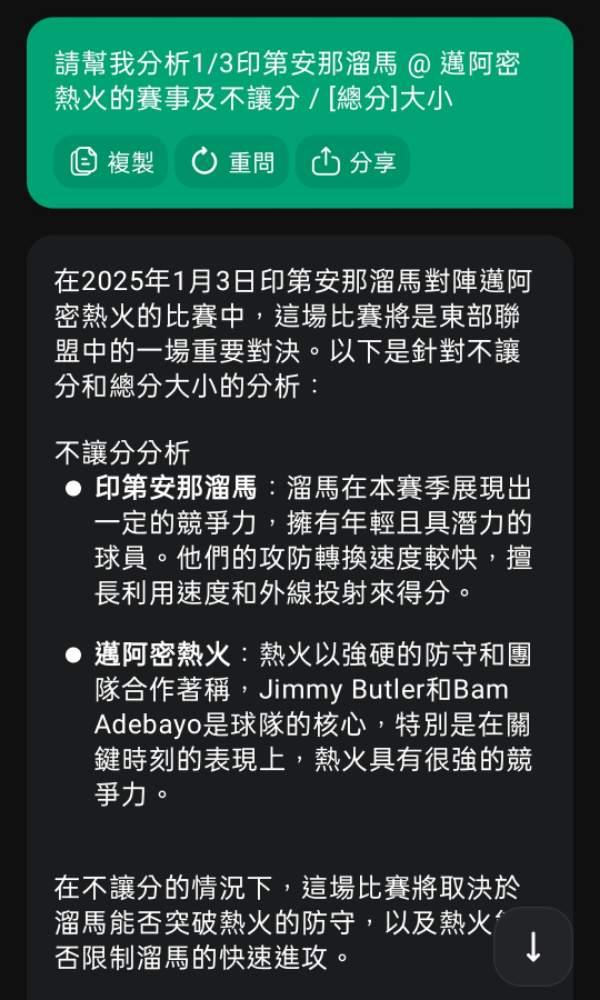This screenshot has height=1000, width=600.
Task: Jump to bottom with the down arrow
Action: tap(533, 946)
